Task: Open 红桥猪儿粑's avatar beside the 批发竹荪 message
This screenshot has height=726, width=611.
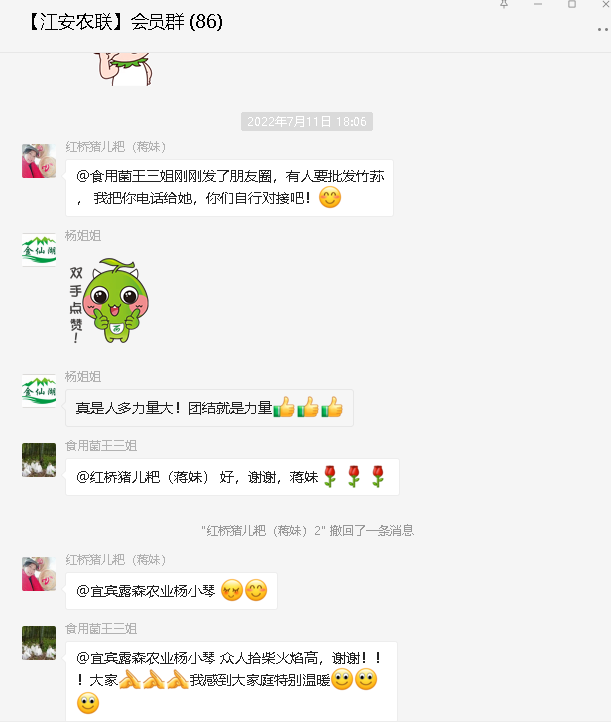Action: 39,161
